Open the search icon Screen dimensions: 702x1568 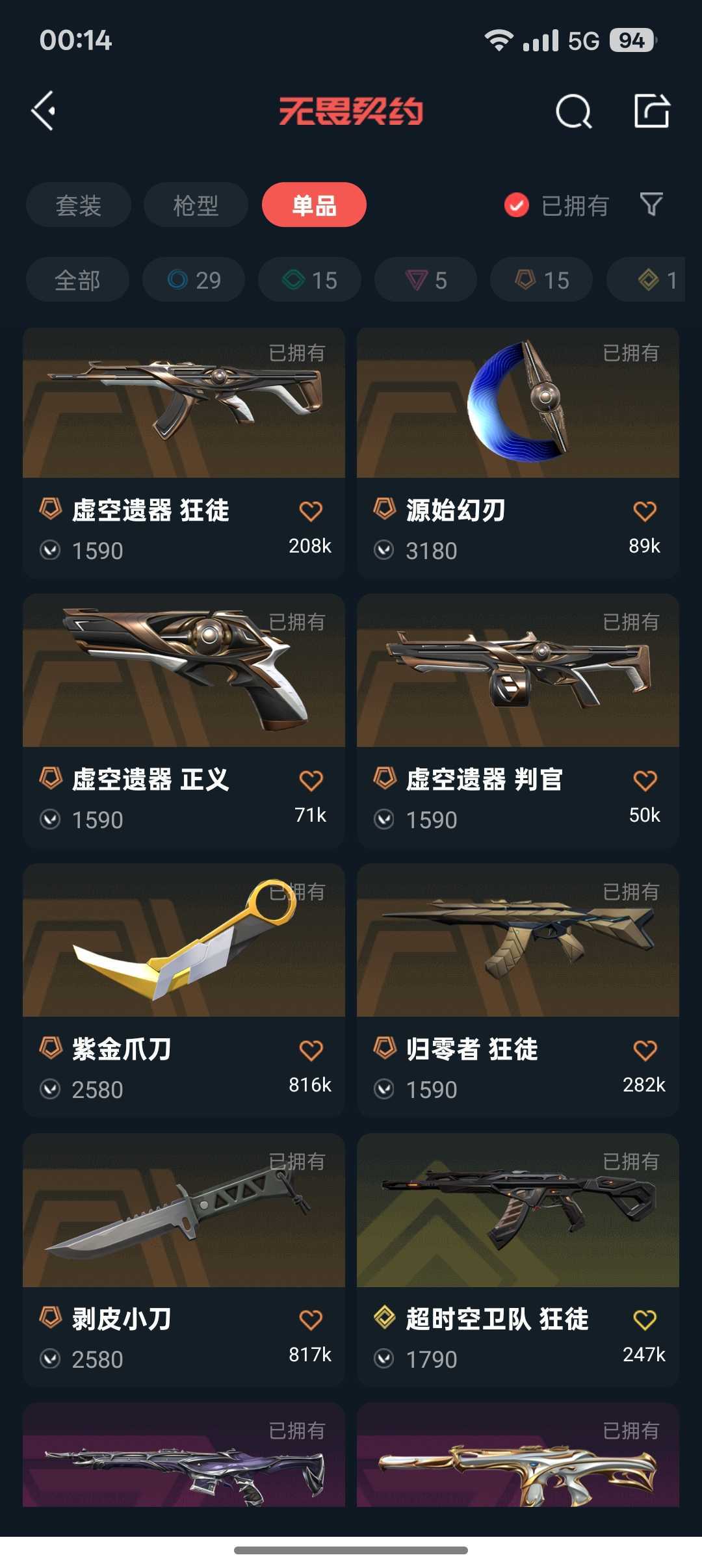(573, 112)
